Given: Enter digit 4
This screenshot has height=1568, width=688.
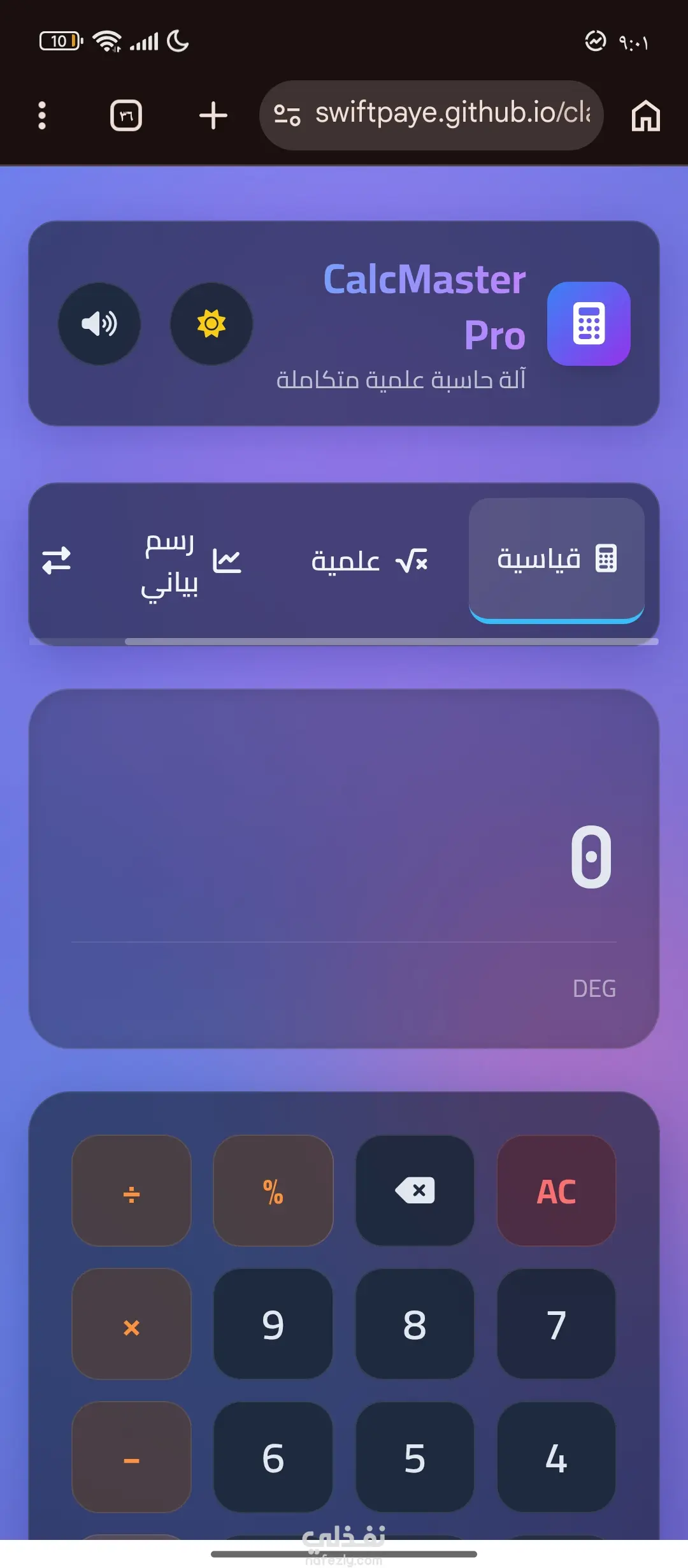Looking at the screenshot, I should 556,1458.
